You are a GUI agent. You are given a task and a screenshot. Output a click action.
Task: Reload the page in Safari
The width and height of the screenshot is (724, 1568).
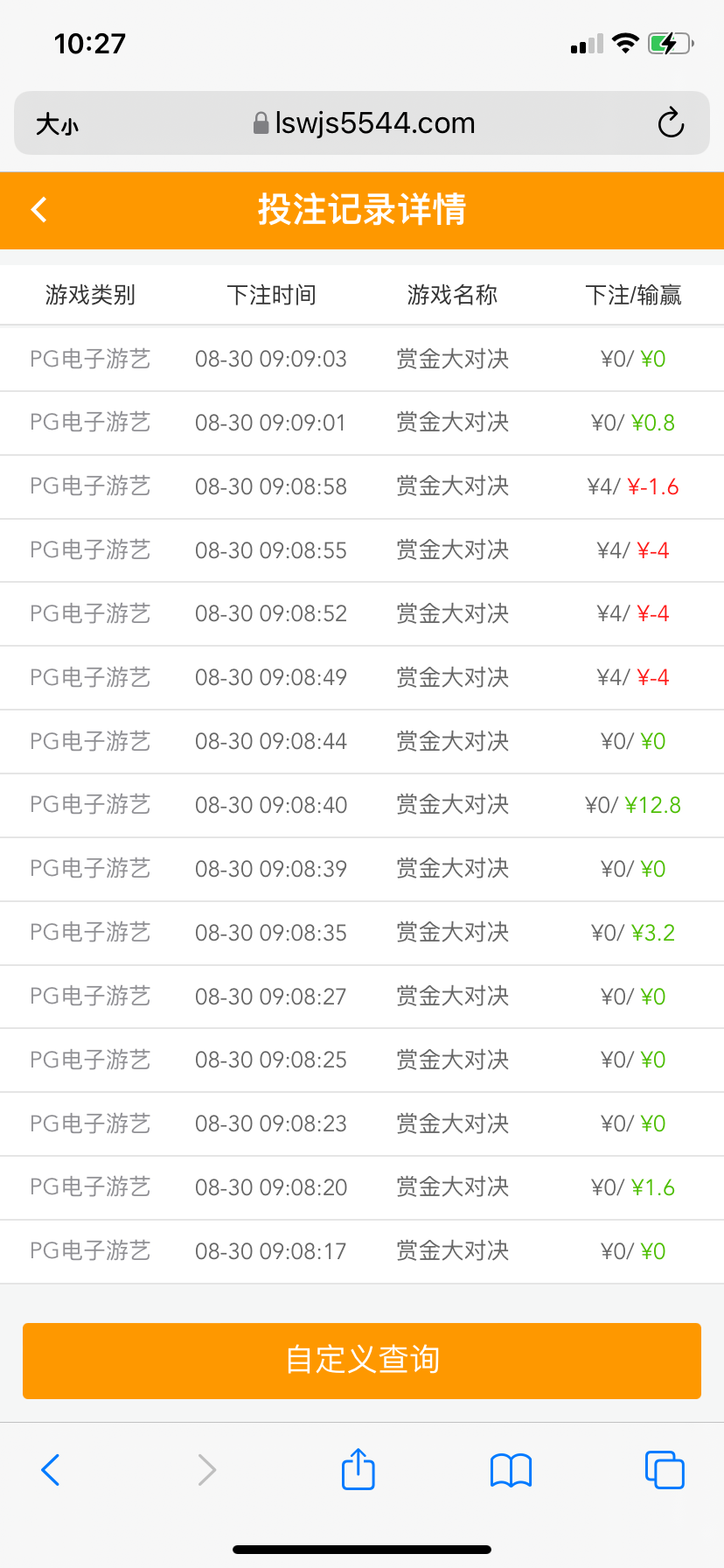click(671, 123)
